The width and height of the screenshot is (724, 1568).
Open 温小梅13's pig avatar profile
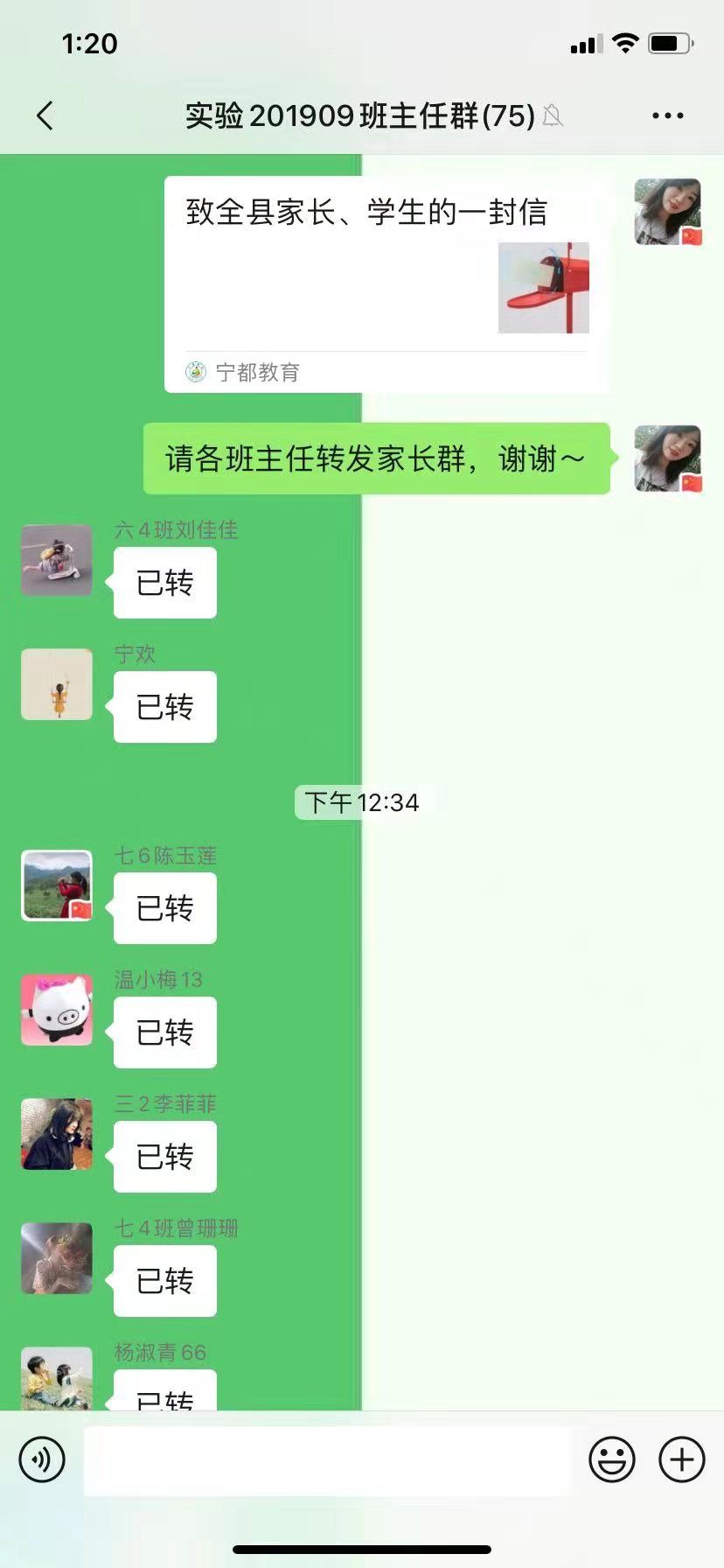coord(57,1010)
